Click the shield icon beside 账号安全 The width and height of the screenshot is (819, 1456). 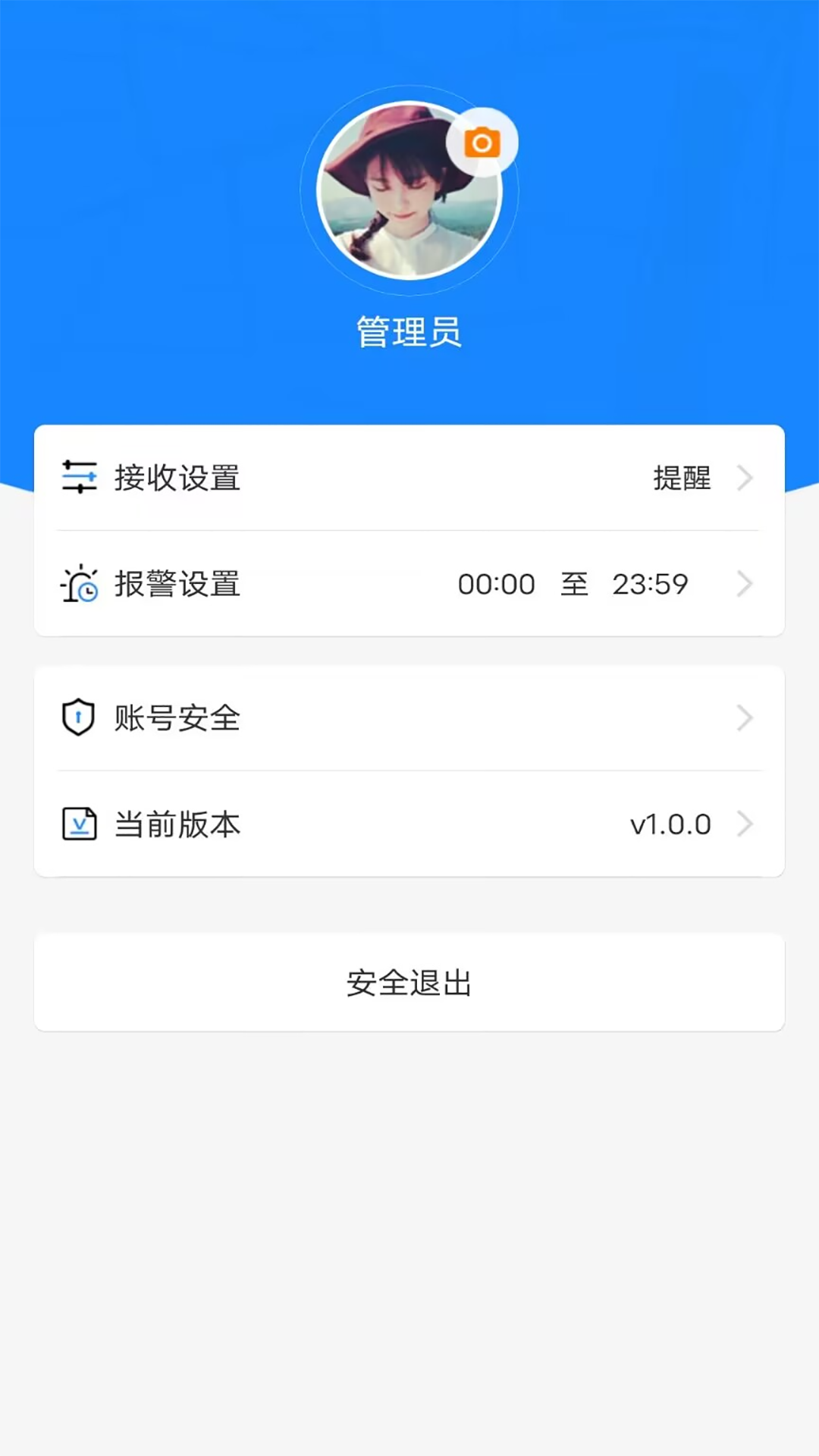click(x=77, y=717)
